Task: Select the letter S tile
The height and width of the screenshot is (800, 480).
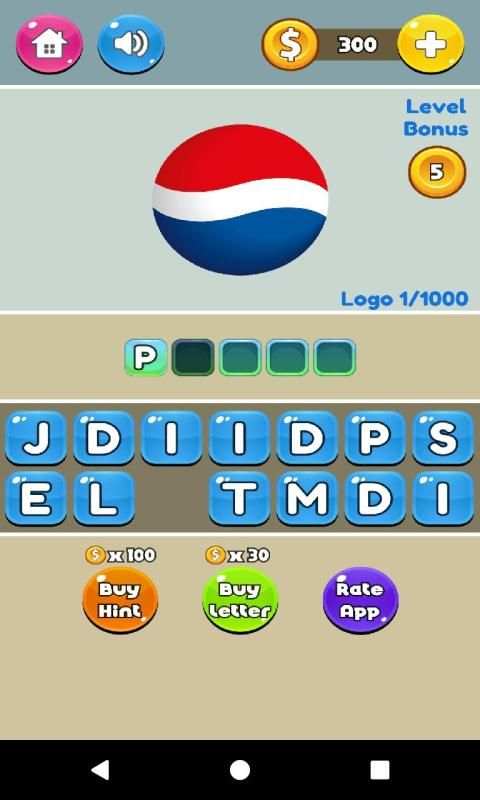Action: click(443, 438)
